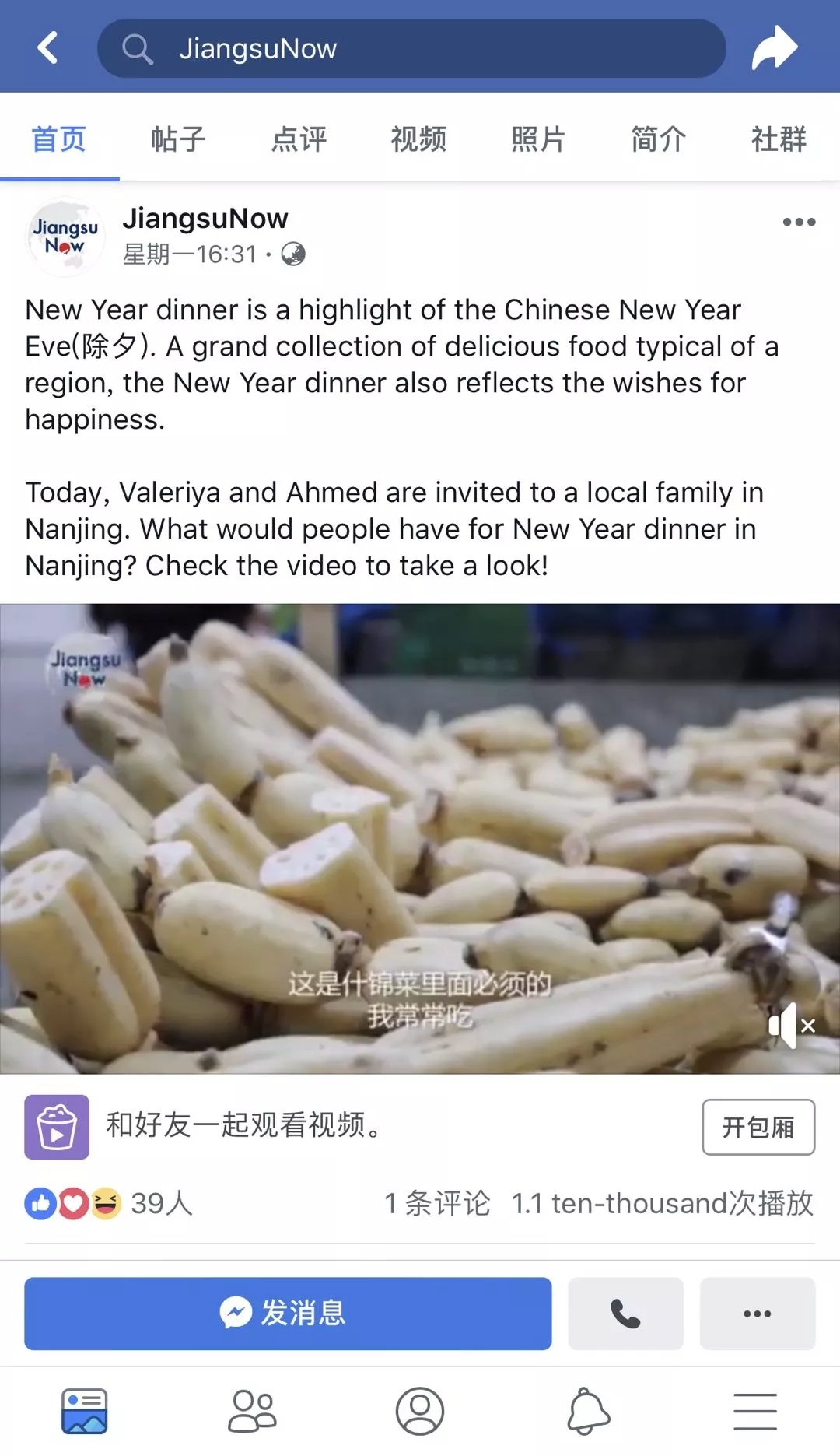Open the bottom bar hamburger menu

click(x=754, y=1411)
